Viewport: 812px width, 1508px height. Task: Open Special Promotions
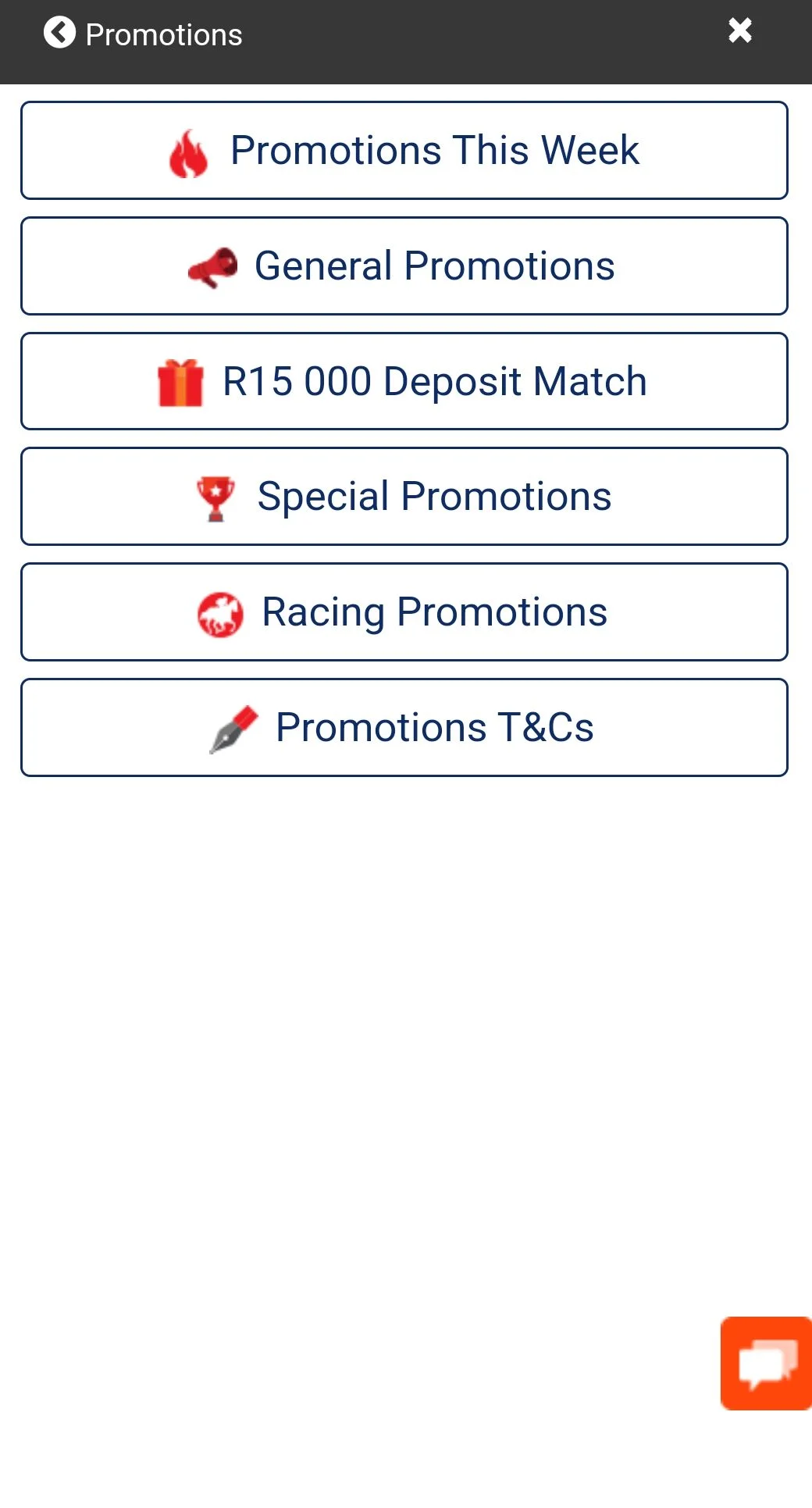[x=404, y=497]
